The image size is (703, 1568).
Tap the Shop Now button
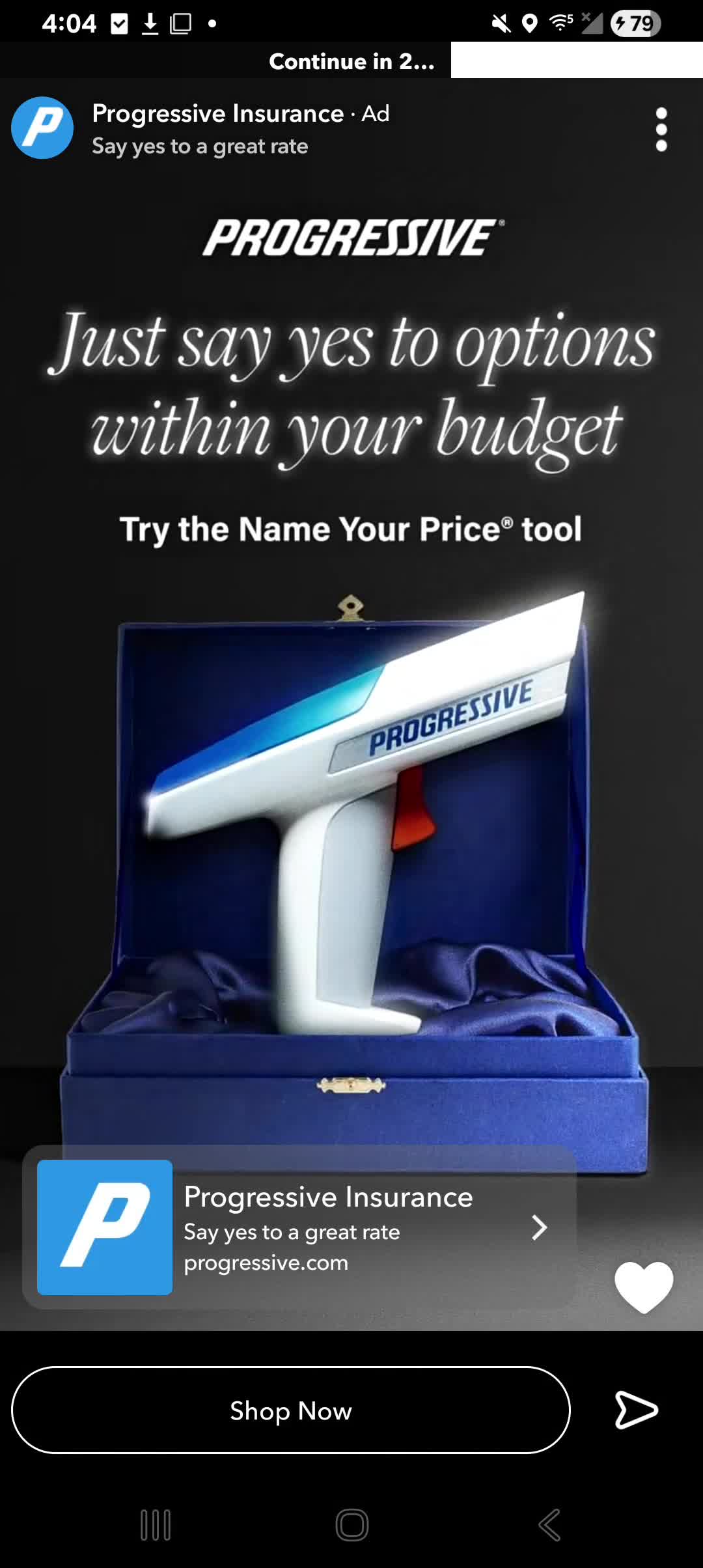(291, 1410)
